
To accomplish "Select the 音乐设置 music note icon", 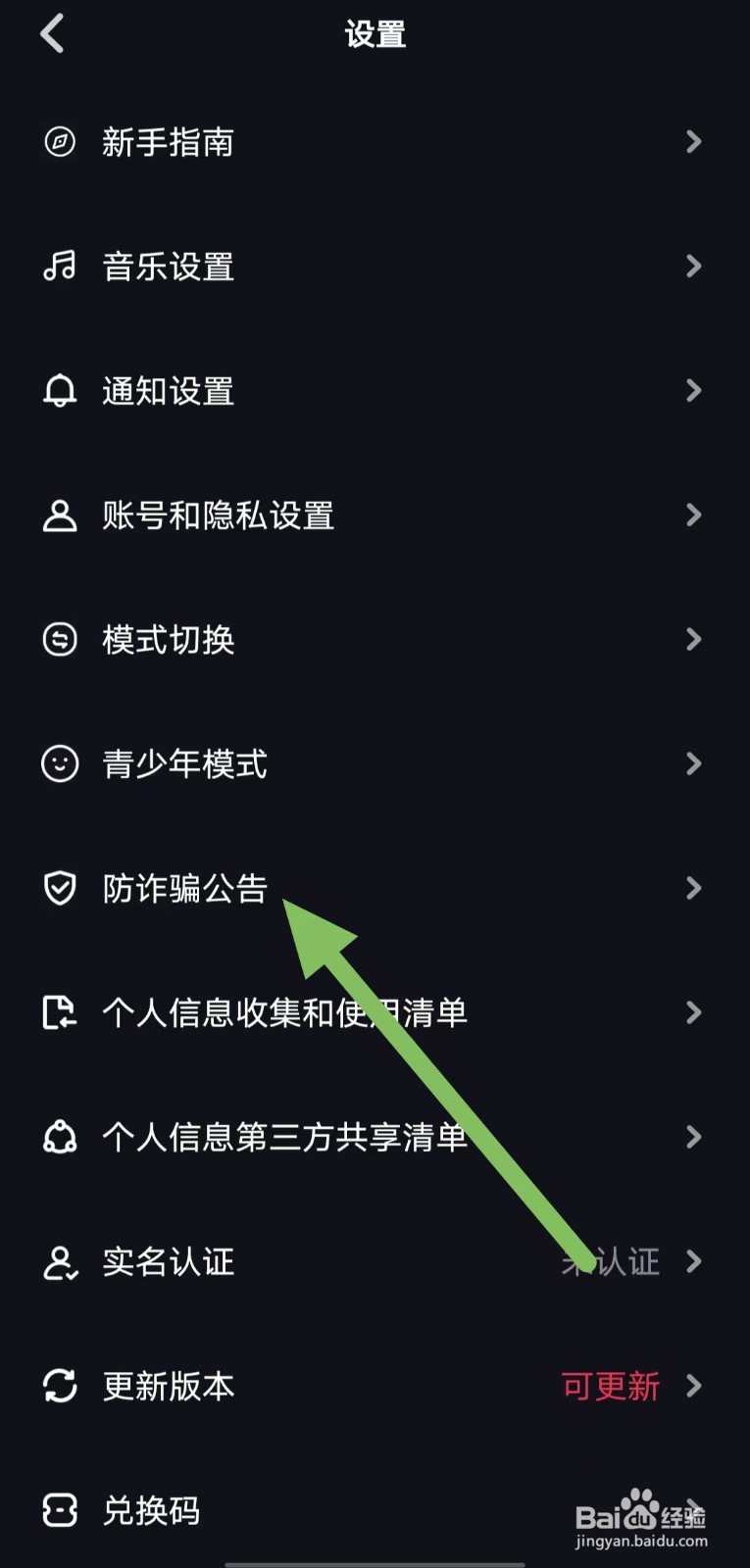I will [60, 267].
